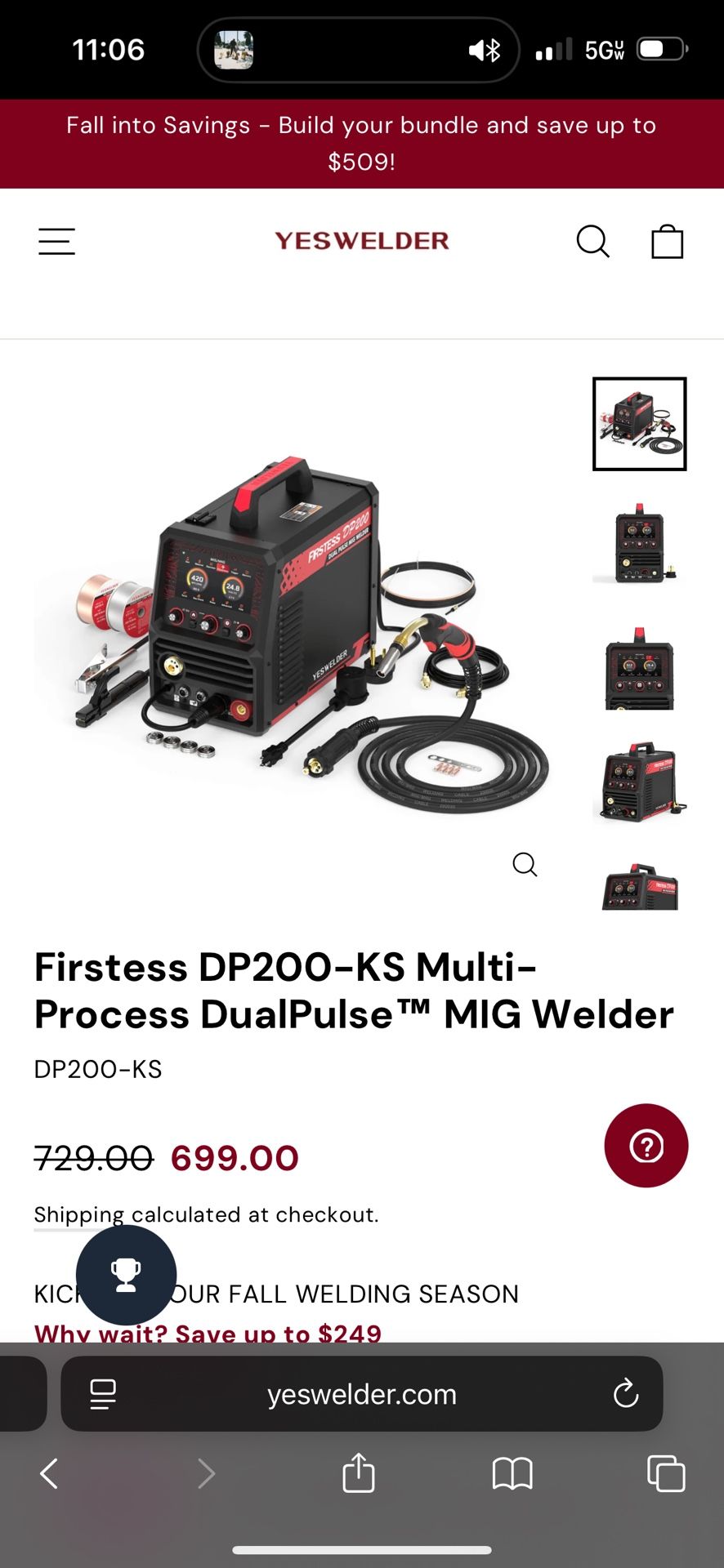
Task: Select the second product thumbnail, front view
Action: [639, 543]
